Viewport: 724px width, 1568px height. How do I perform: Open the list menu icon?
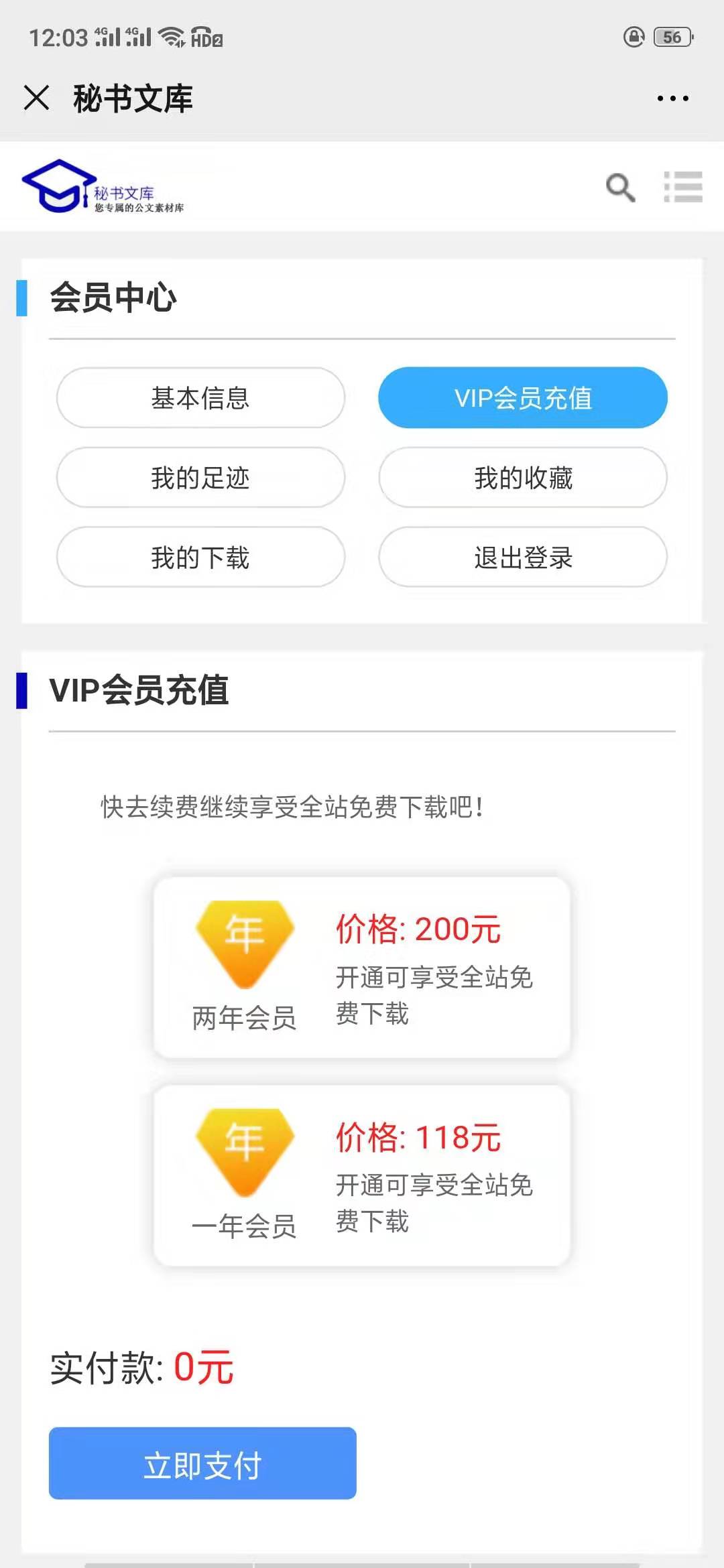point(683,187)
